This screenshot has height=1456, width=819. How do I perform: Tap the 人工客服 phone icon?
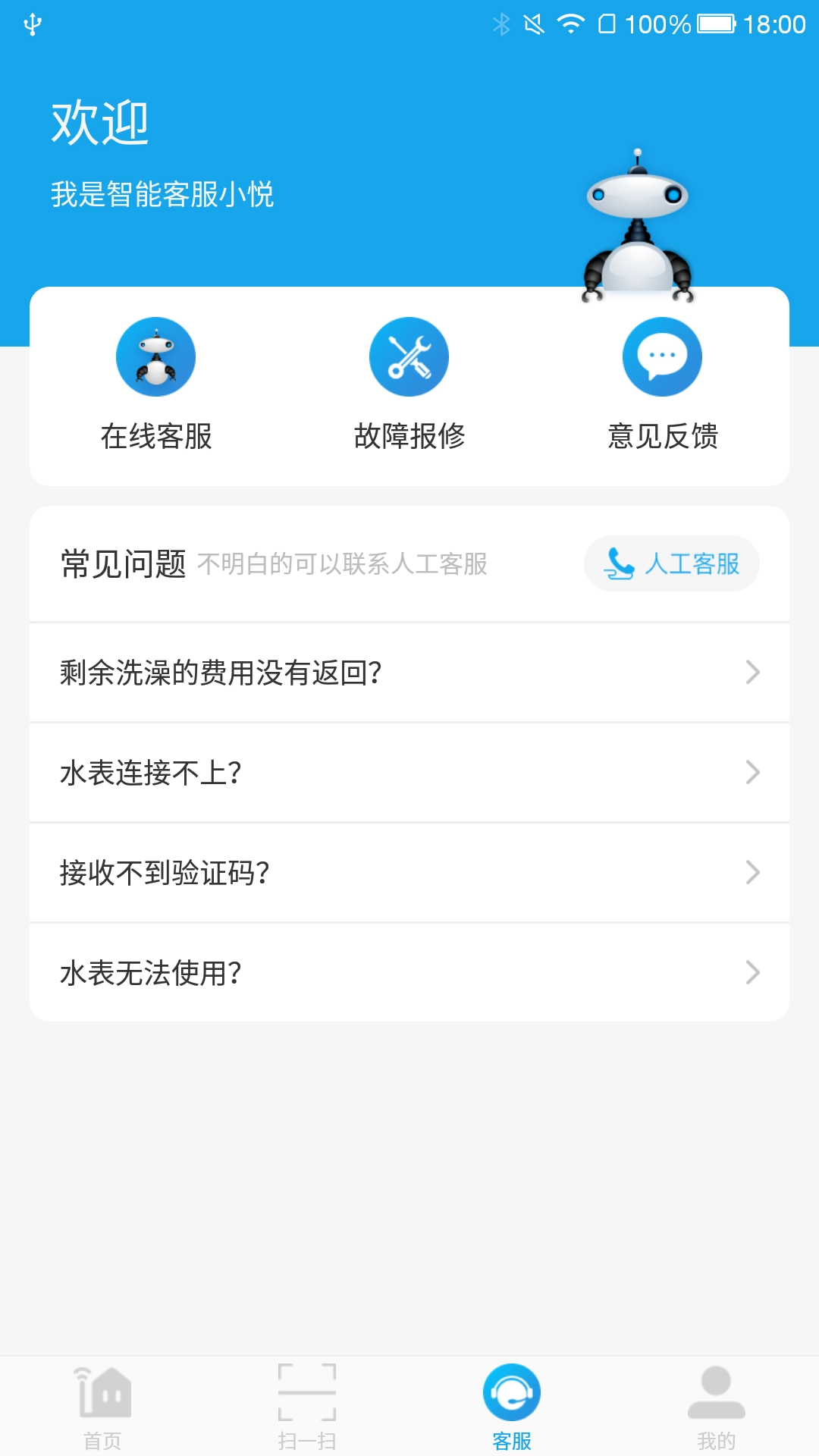coord(618,563)
